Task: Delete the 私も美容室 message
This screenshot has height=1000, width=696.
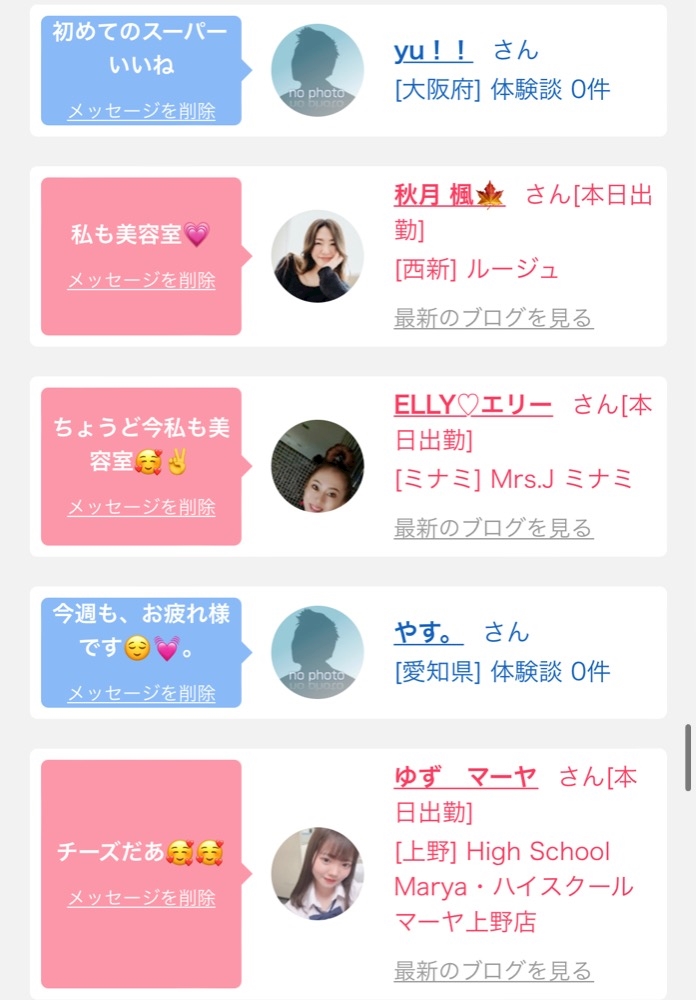Action: coord(142,280)
